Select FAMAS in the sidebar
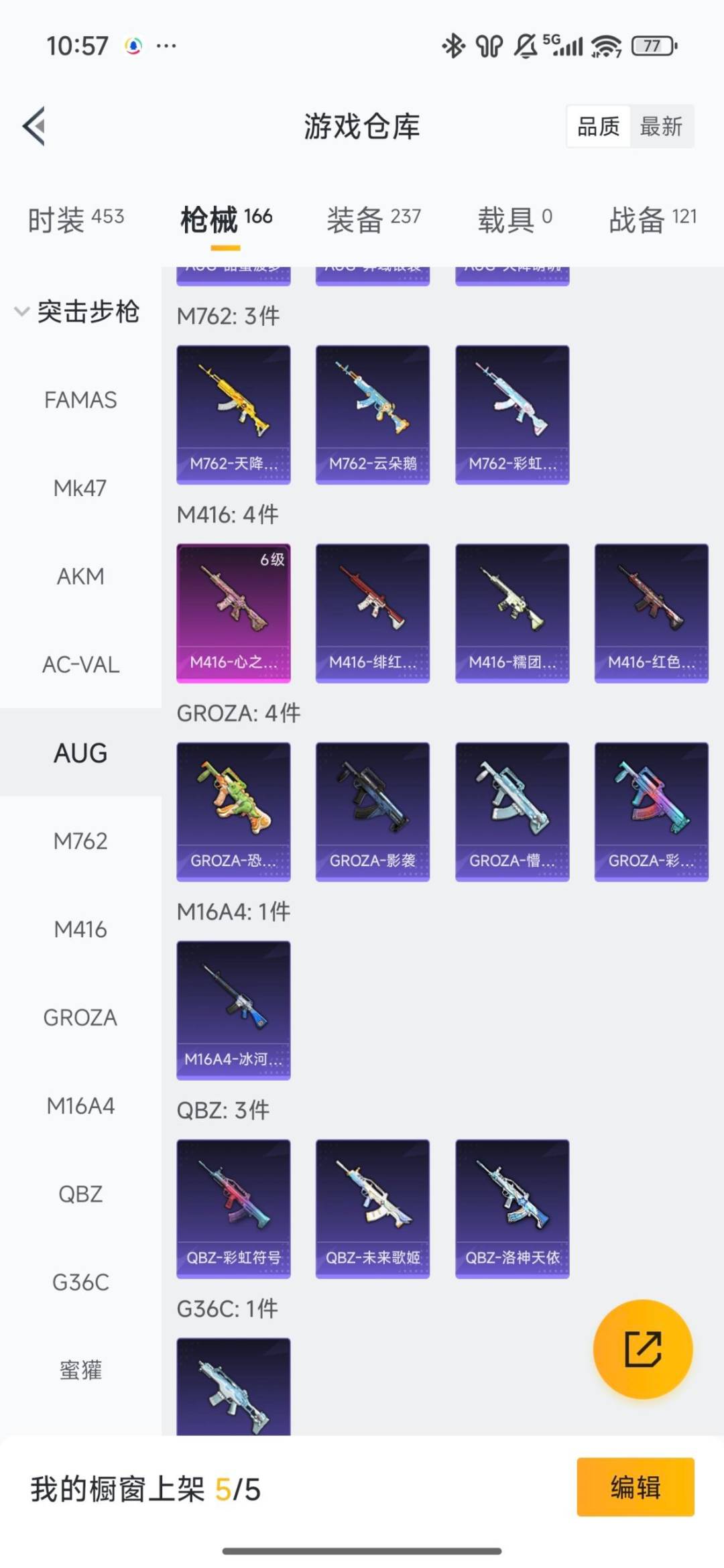This screenshot has width=724, height=1568. (80, 400)
